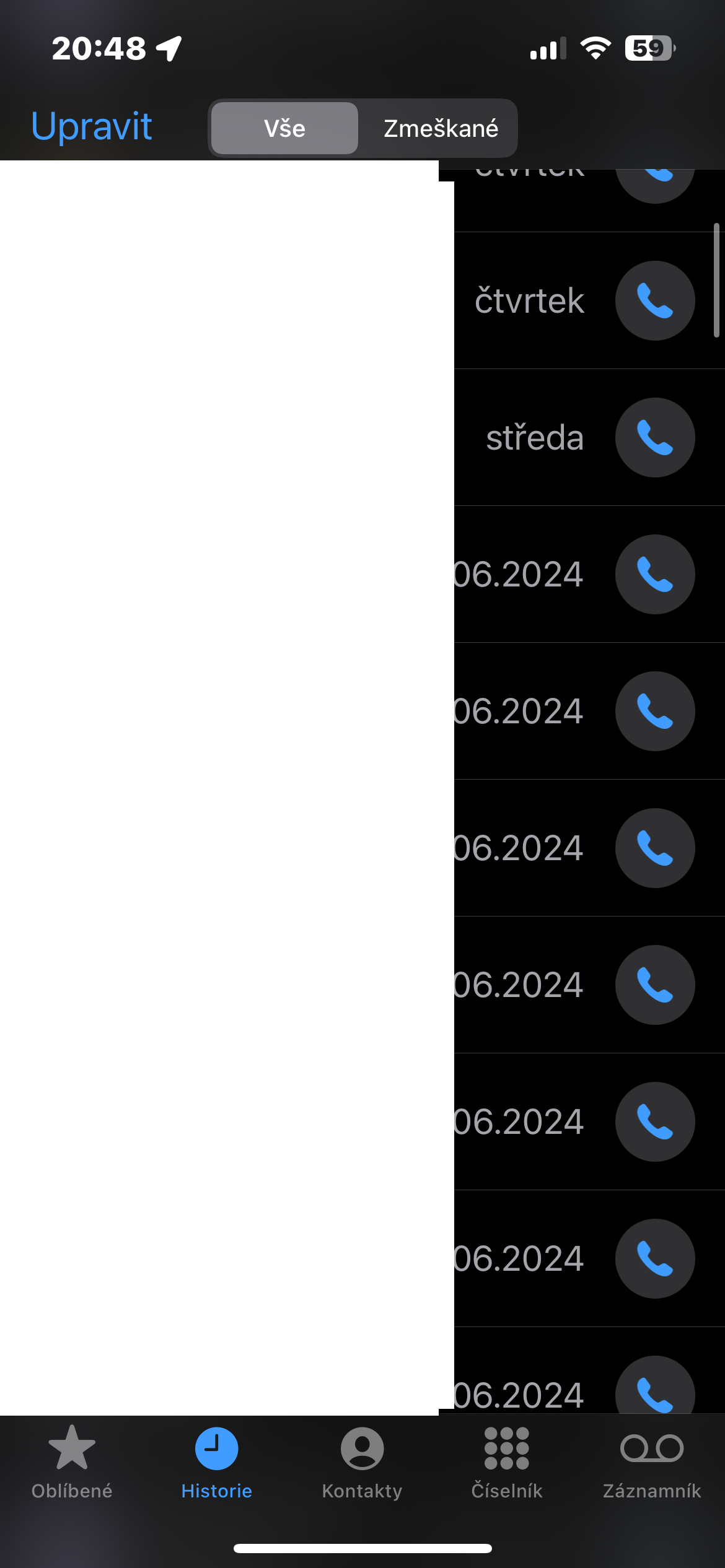This screenshot has width=725, height=1568.
Task: Tap Upravit to edit call history
Action: 92,126
